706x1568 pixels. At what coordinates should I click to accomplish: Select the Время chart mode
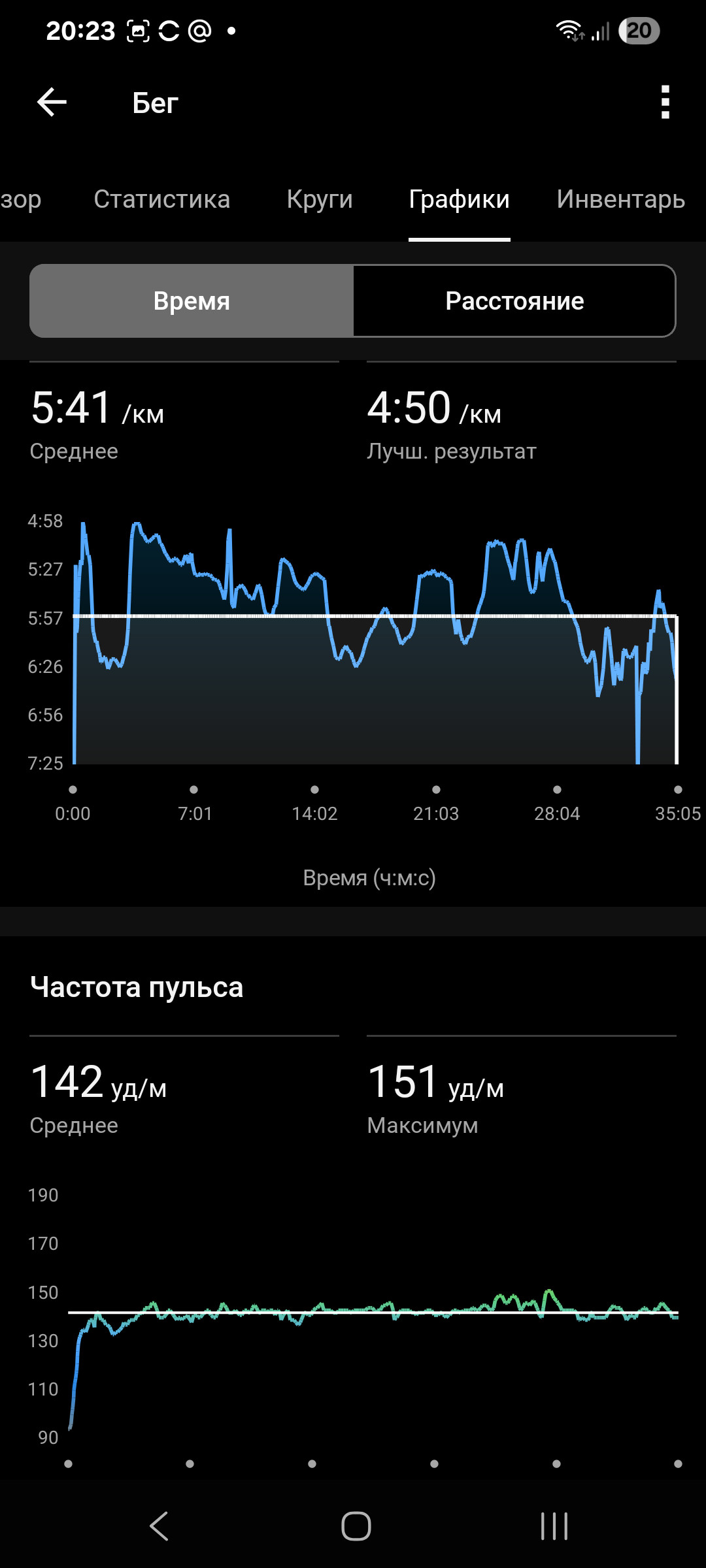192,301
